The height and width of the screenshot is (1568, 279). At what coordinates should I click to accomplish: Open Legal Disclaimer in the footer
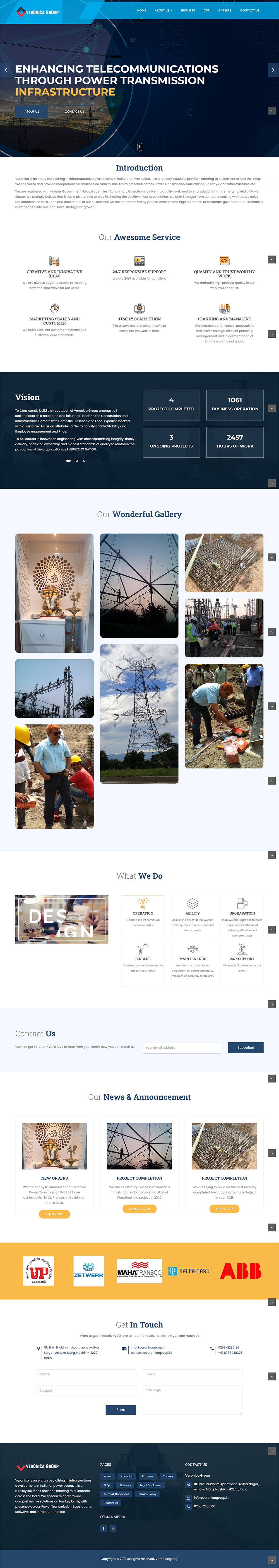(x=150, y=1485)
